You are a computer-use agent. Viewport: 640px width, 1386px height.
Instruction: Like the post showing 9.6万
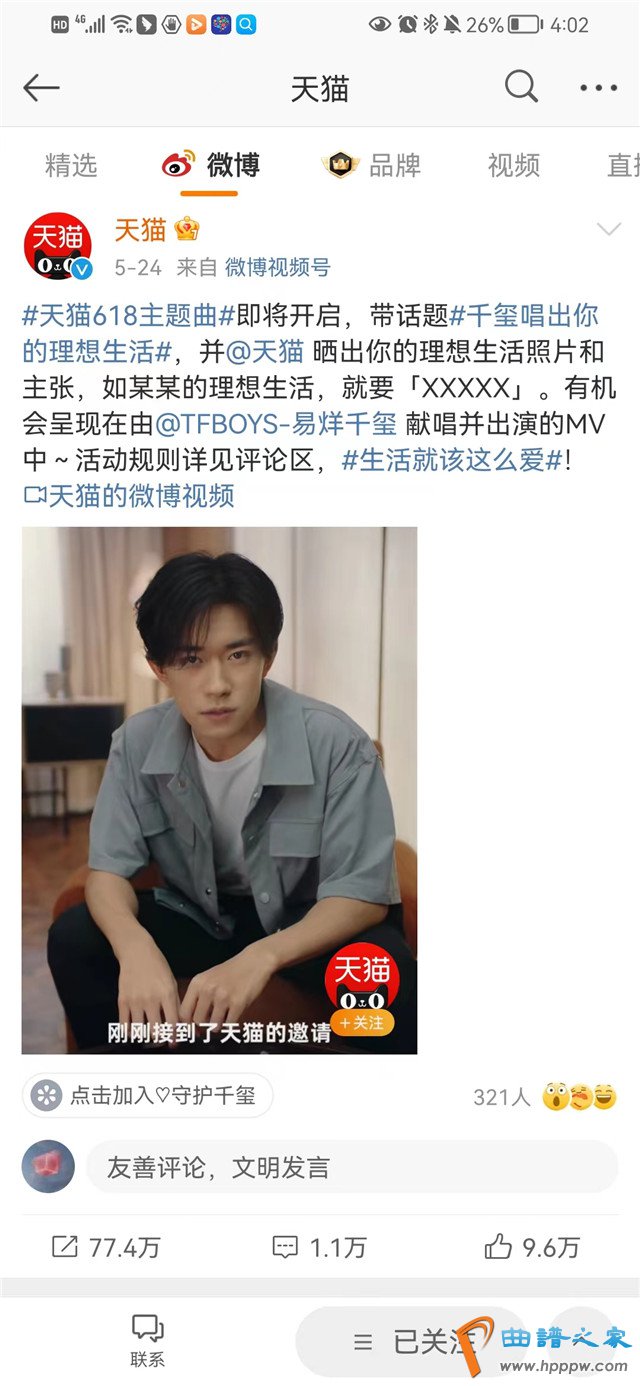[x=532, y=1247]
